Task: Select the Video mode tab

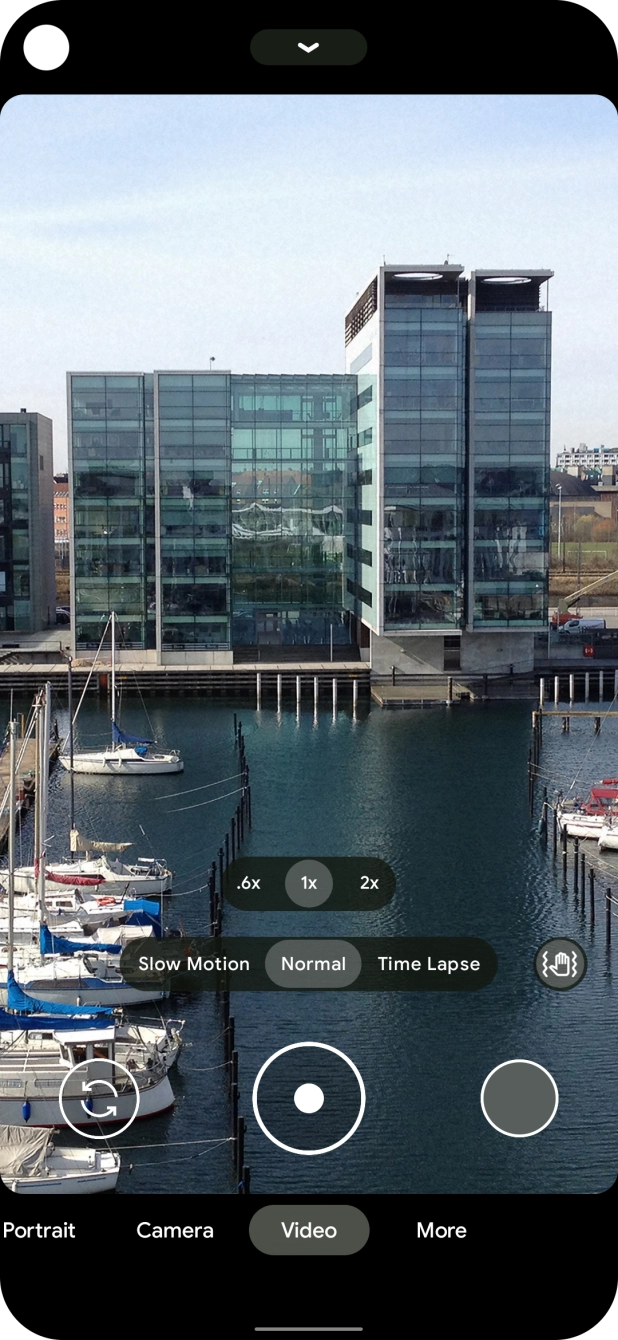Action: point(309,1230)
